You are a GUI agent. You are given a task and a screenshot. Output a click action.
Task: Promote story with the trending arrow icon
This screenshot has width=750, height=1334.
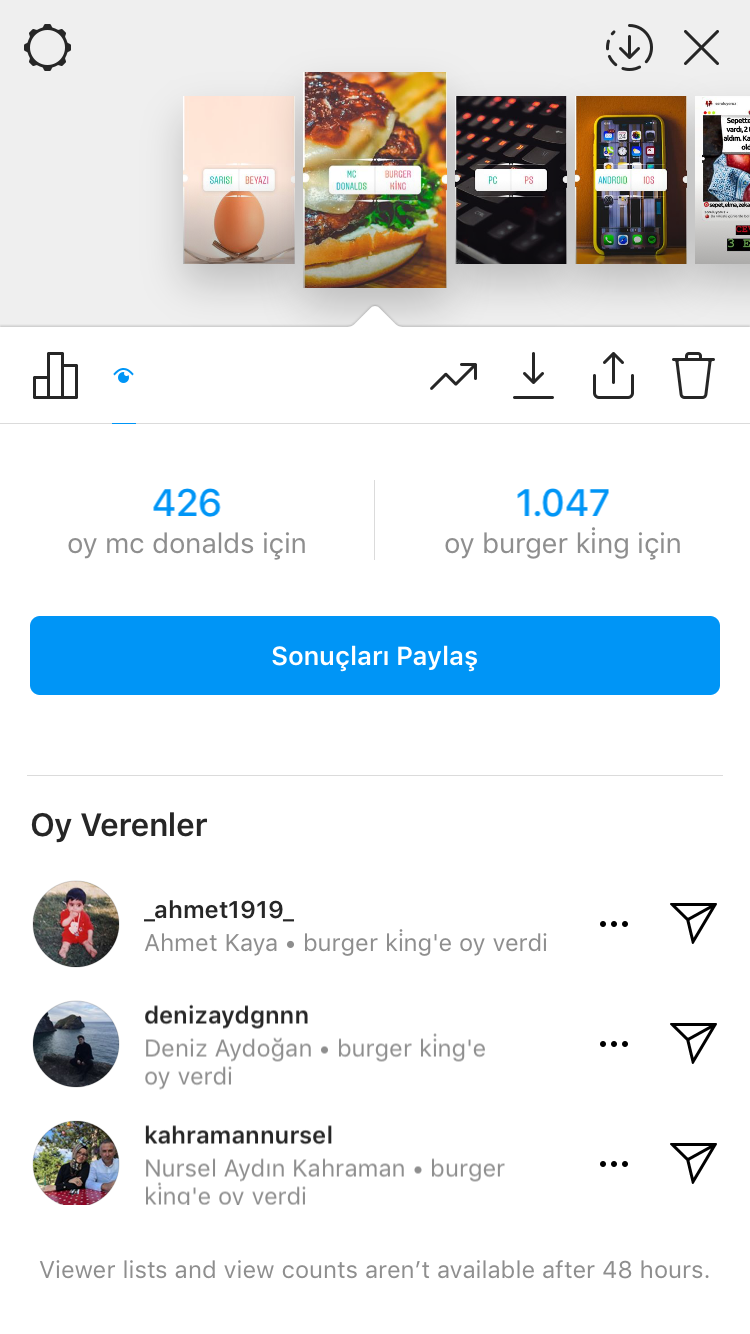click(x=453, y=376)
